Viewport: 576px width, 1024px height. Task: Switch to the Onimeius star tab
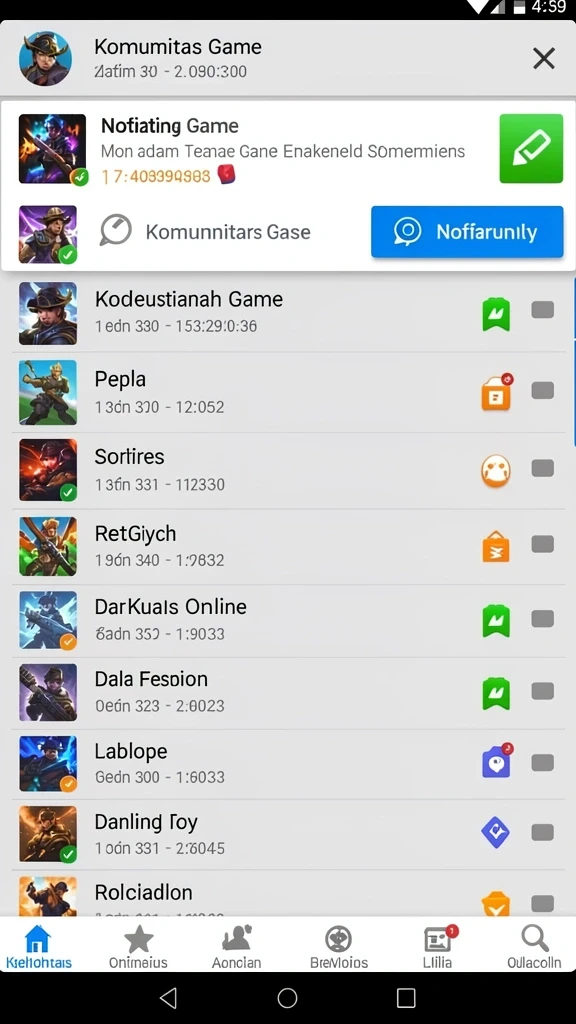(138, 947)
